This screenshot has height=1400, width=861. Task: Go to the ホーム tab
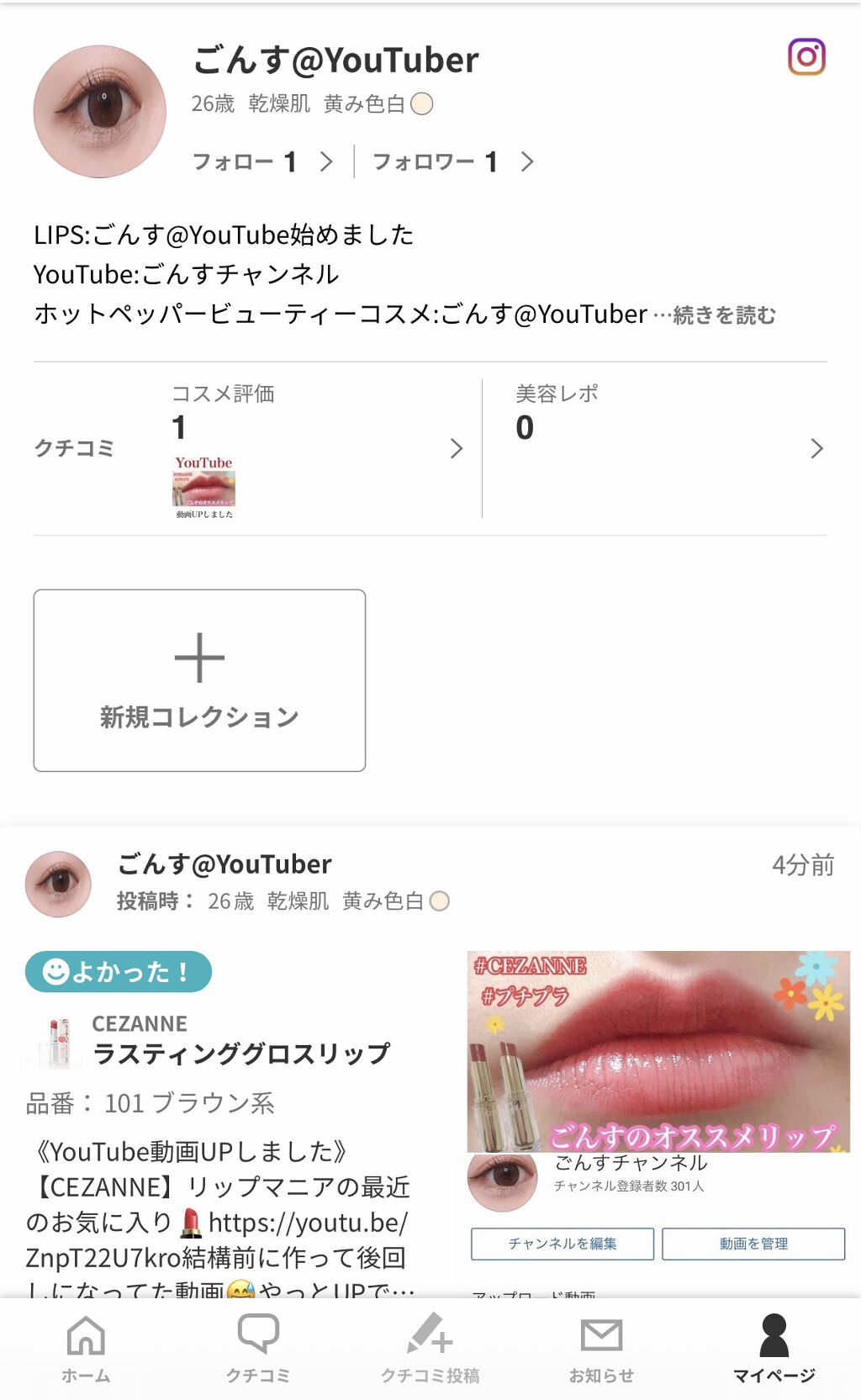point(86,1350)
